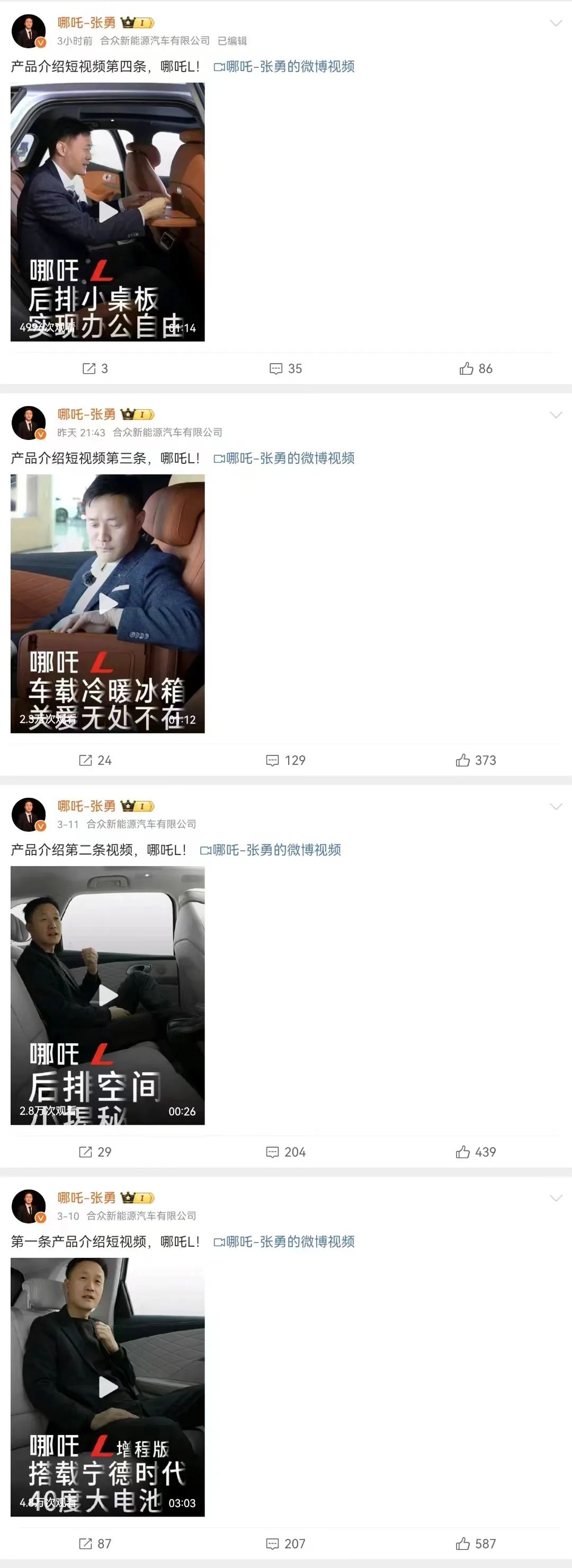Open the 哪吒-张勇的微博视频 link in the first post
Image resolution: width=572 pixels, height=1568 pixels.
pyautogui.click(x=291, y=67)
